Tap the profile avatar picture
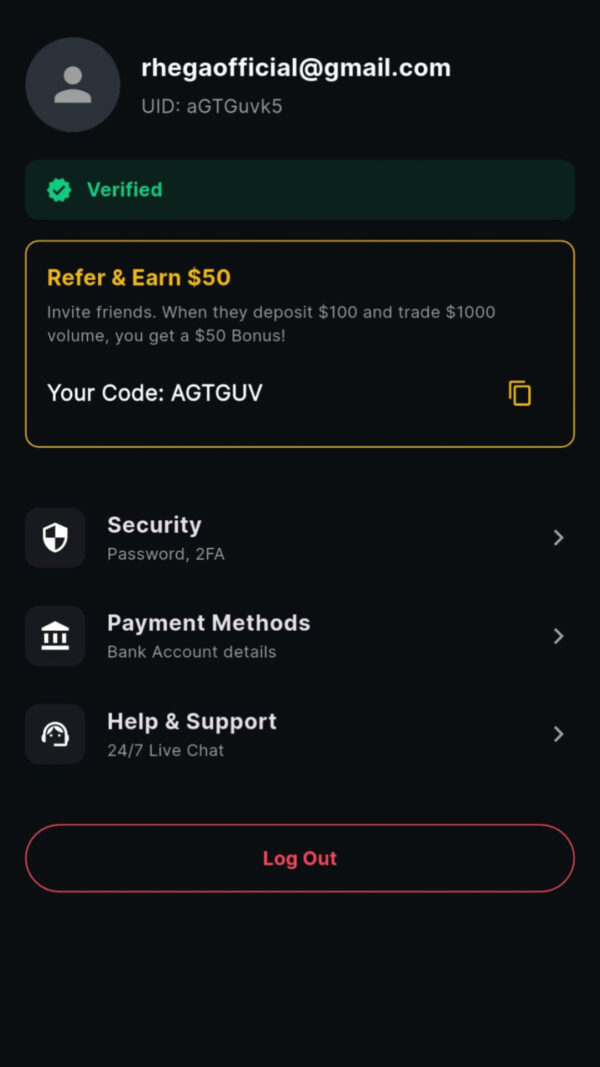The height and width of the screenshot is (1067, 600). 72,85
